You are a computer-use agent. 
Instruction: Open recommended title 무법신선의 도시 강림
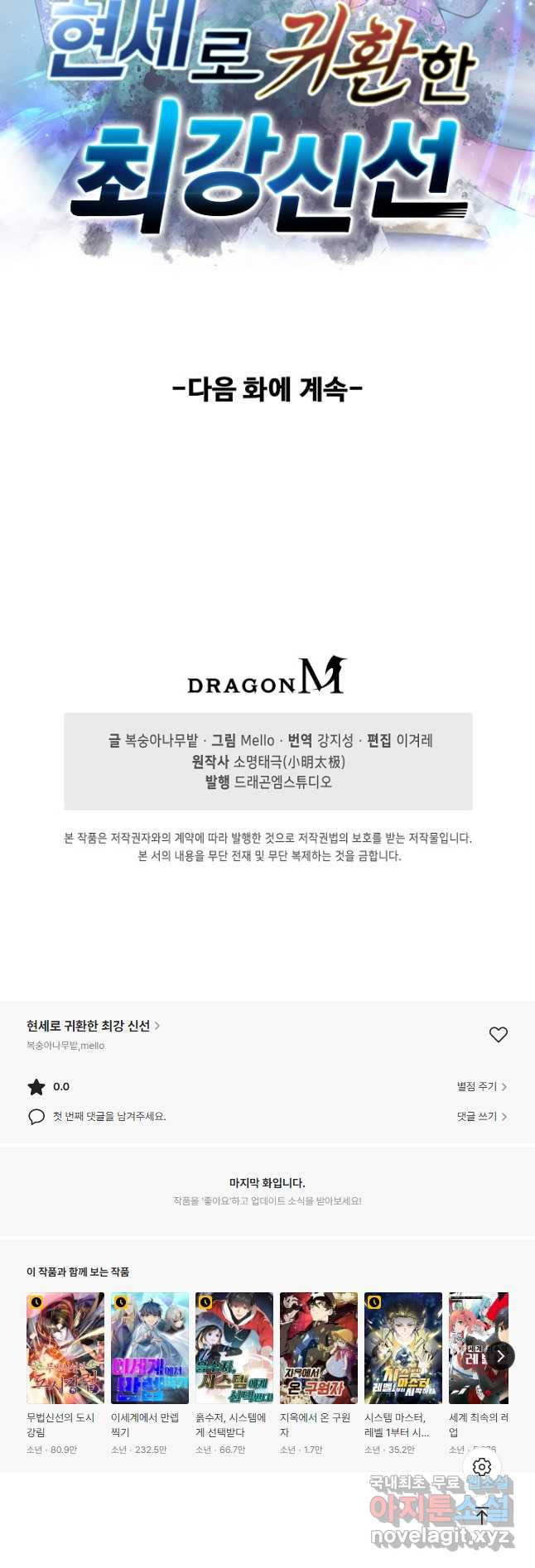click(65, 1348)
